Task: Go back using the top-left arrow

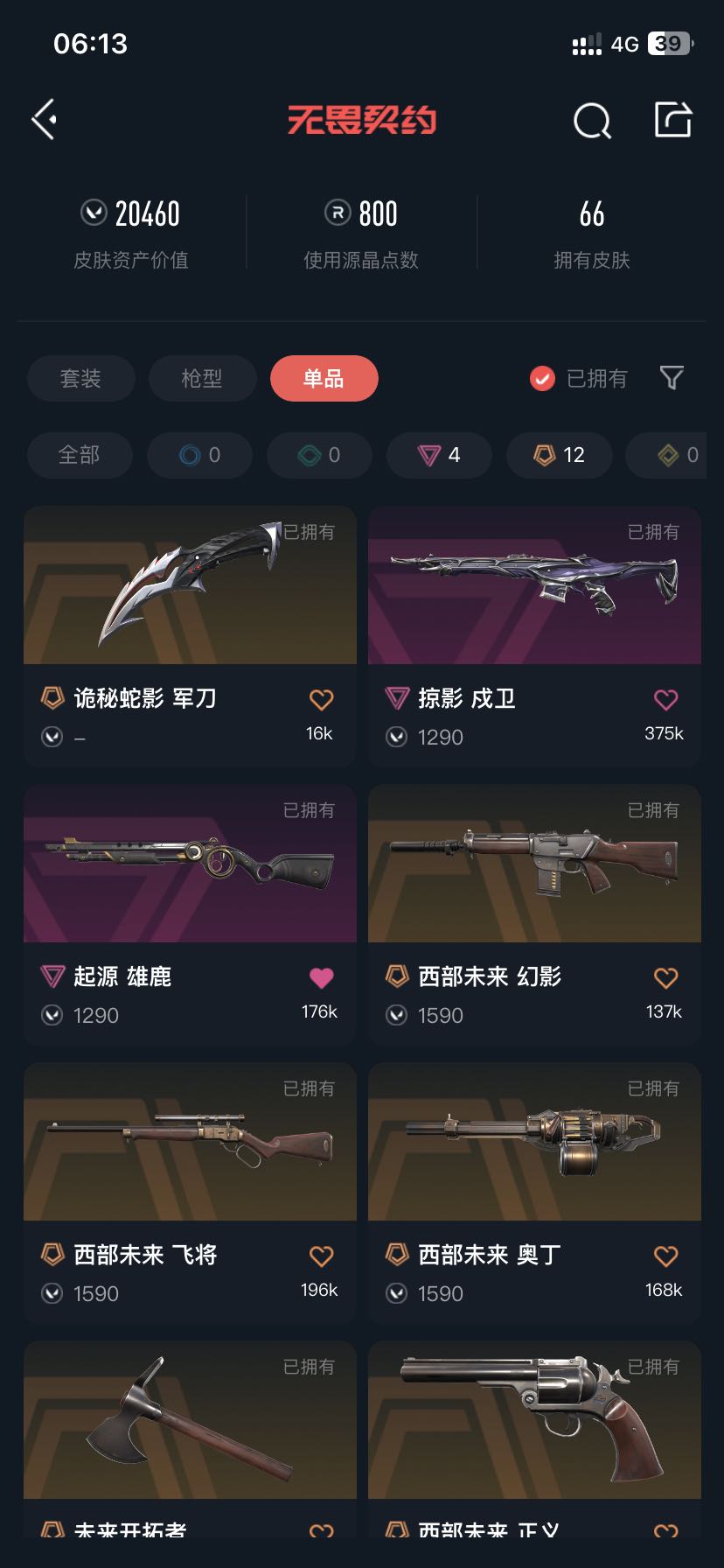Action: coord(45,120)
